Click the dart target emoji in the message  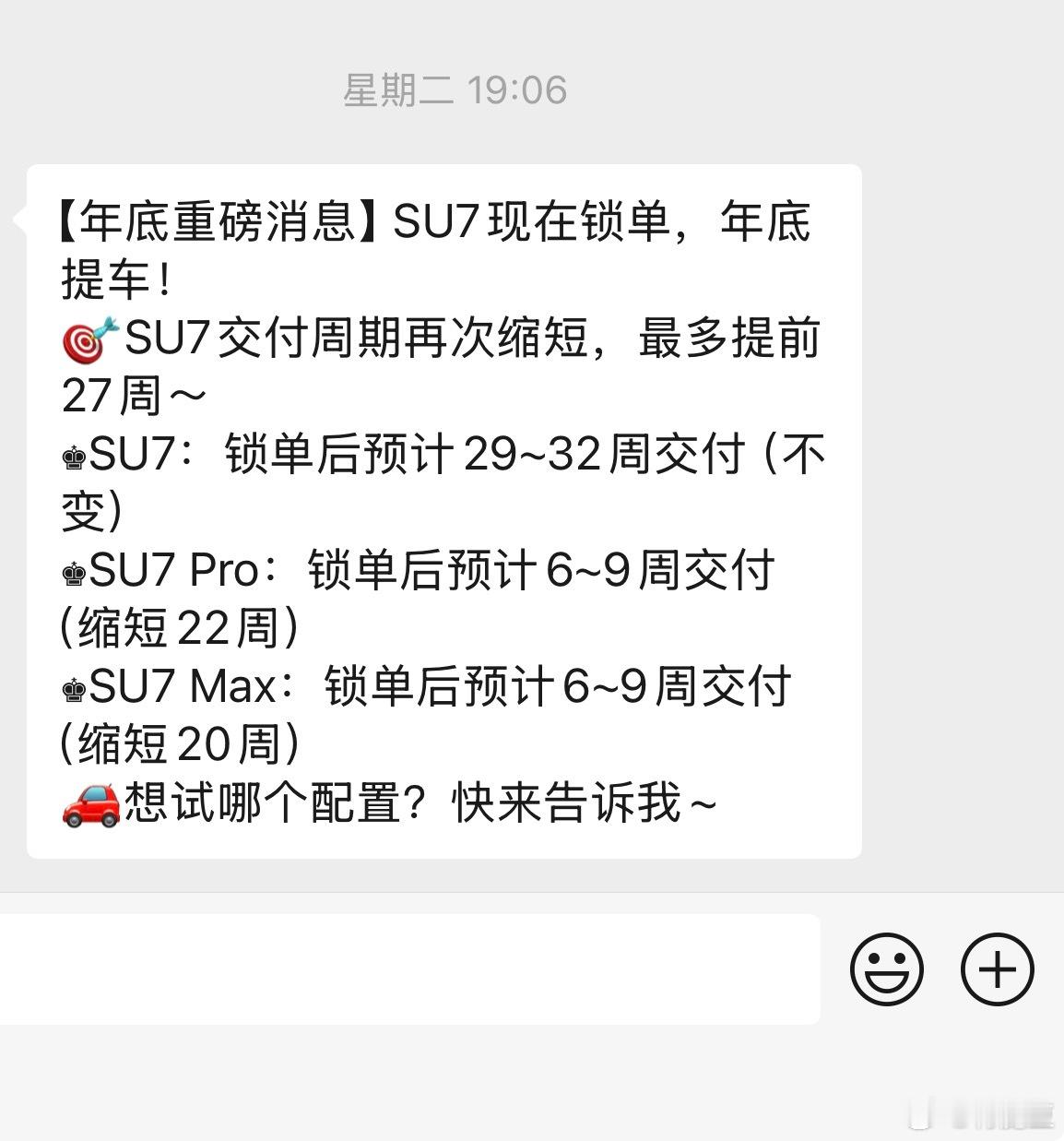(x=88, y=340)
